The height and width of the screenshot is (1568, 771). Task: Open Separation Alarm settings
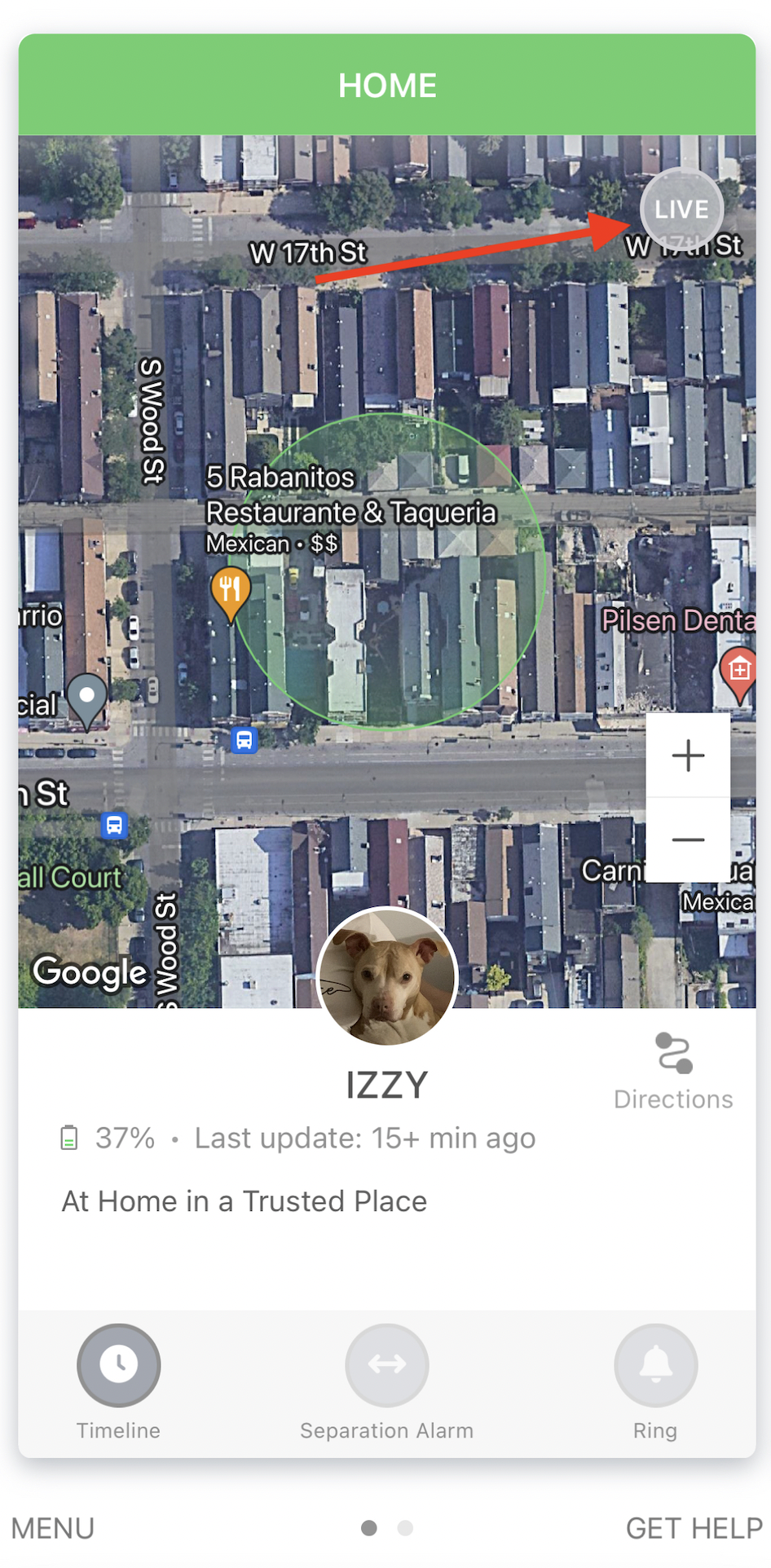click(x=387, y=1365)
